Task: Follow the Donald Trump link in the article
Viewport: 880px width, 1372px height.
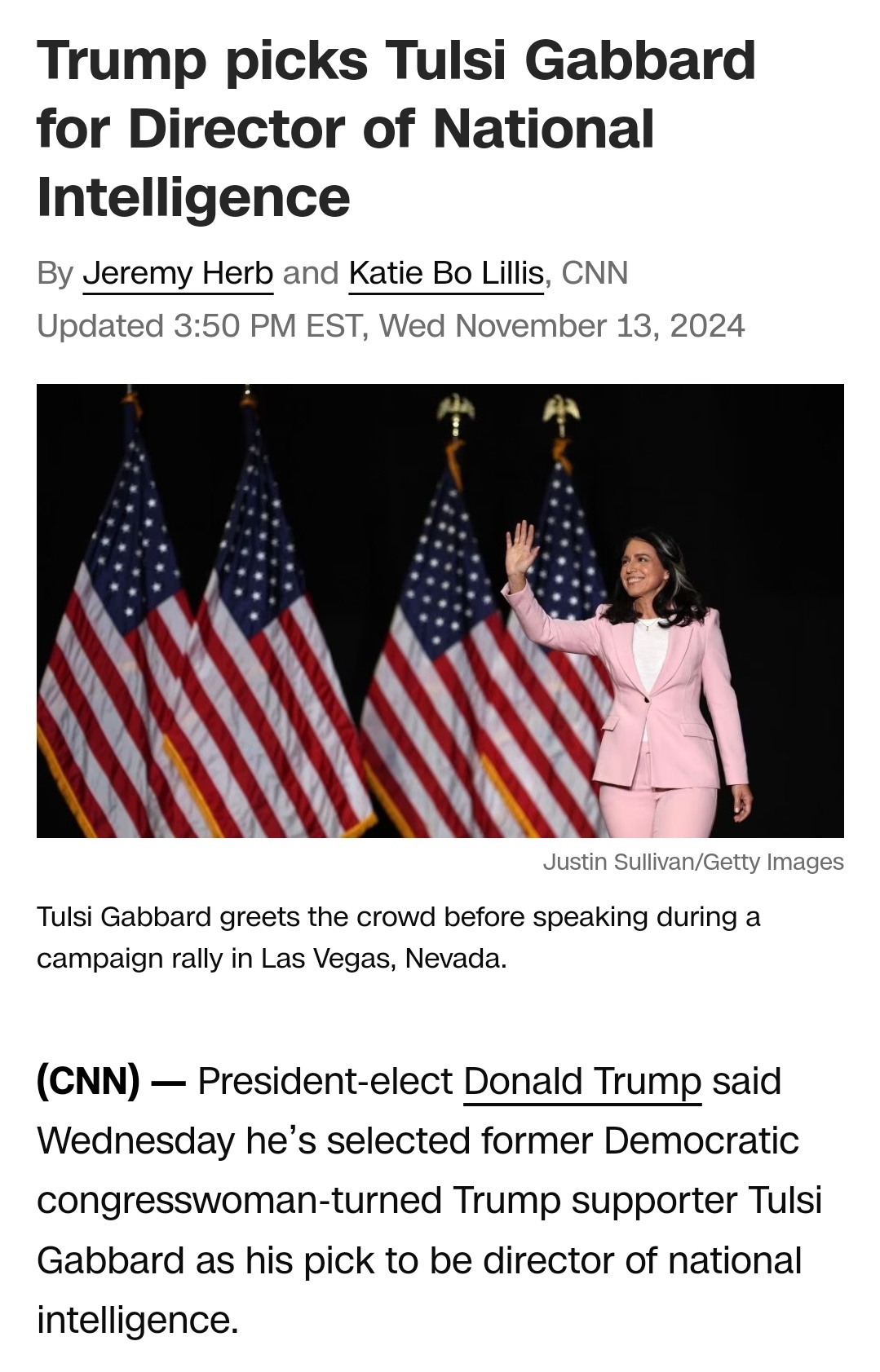Action: coord(582,1082)
